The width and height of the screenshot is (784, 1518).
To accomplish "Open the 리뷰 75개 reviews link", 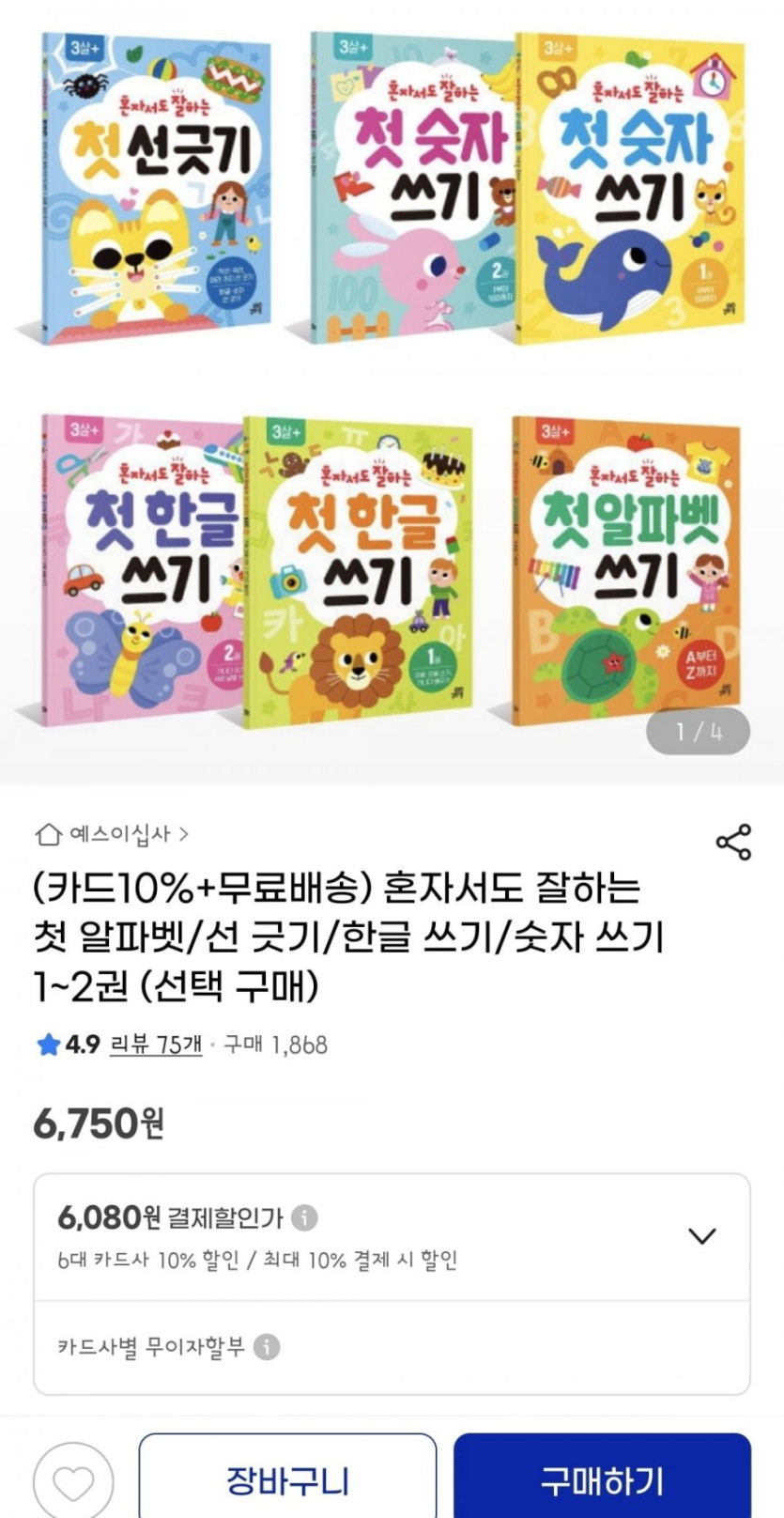I will pos(156,1045).
